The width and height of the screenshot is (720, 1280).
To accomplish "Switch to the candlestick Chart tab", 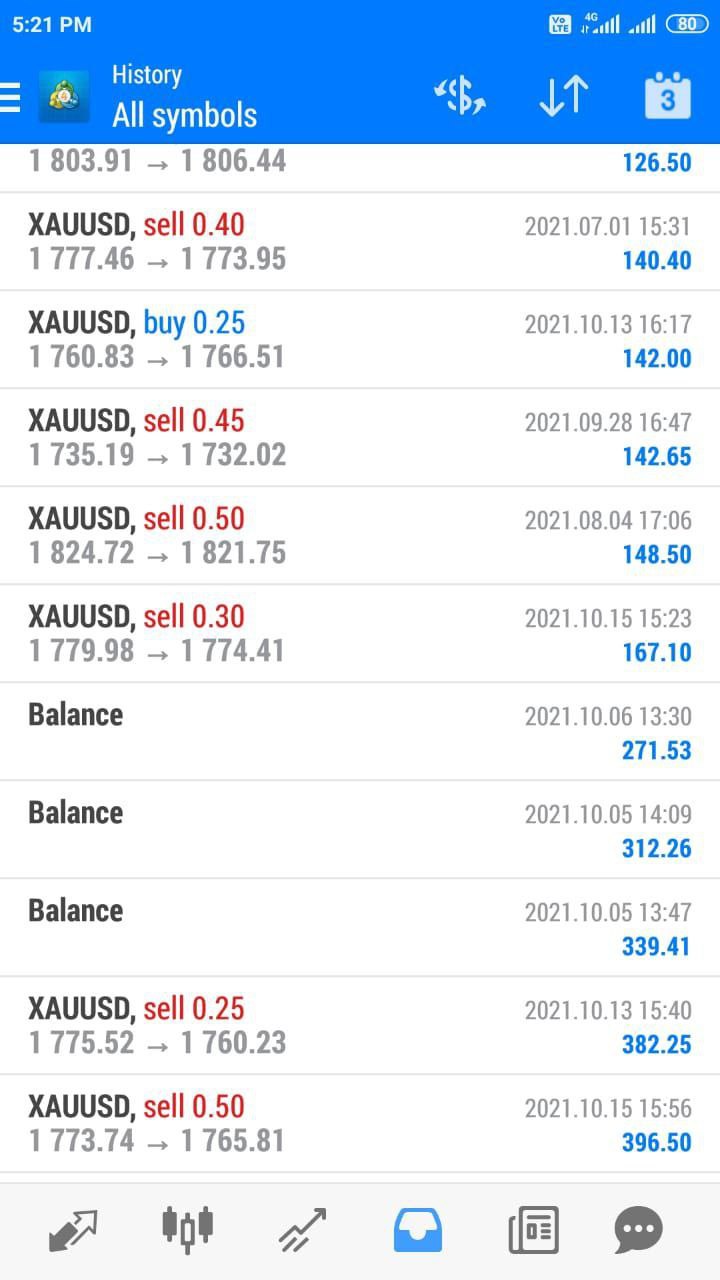I will tap(187, 1230).
